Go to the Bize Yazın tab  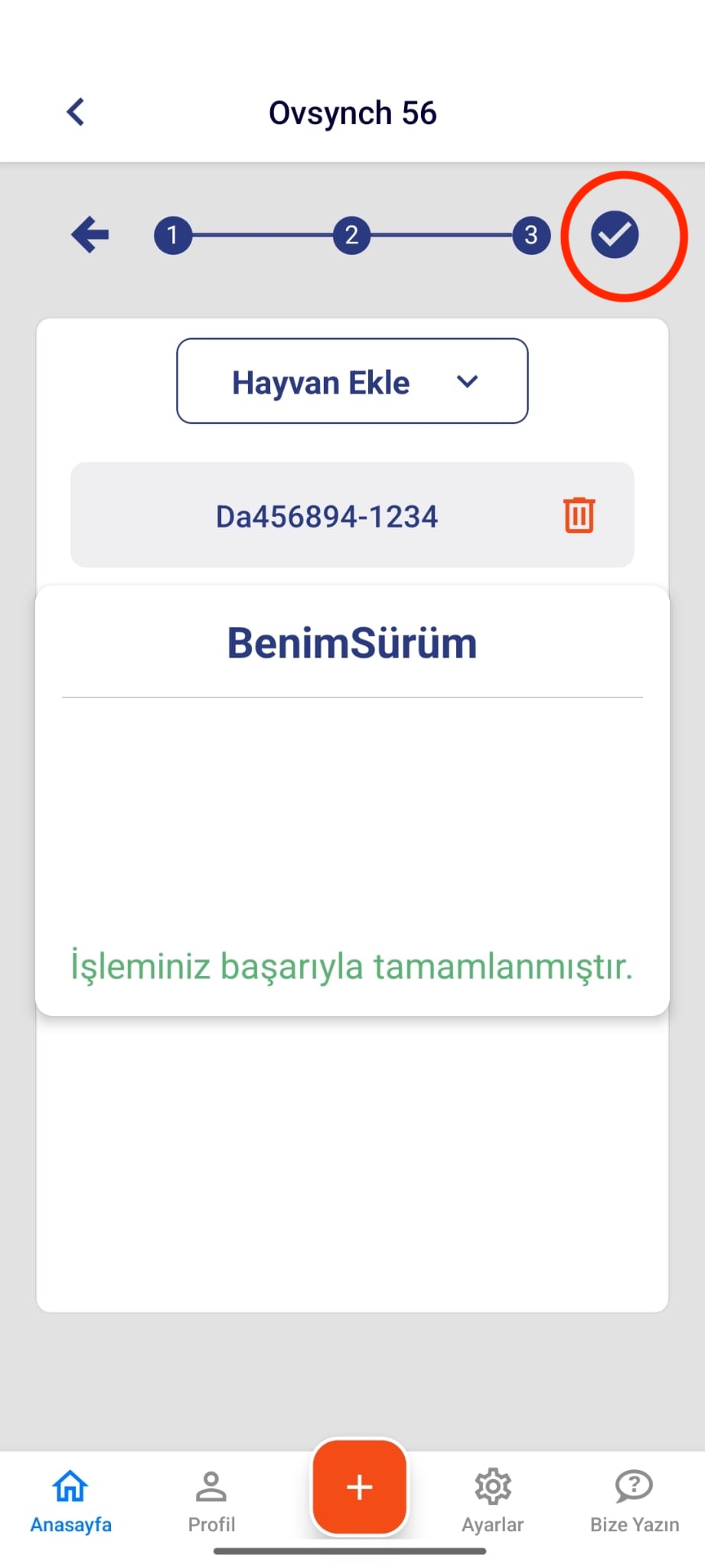[x=634, y=1501]
